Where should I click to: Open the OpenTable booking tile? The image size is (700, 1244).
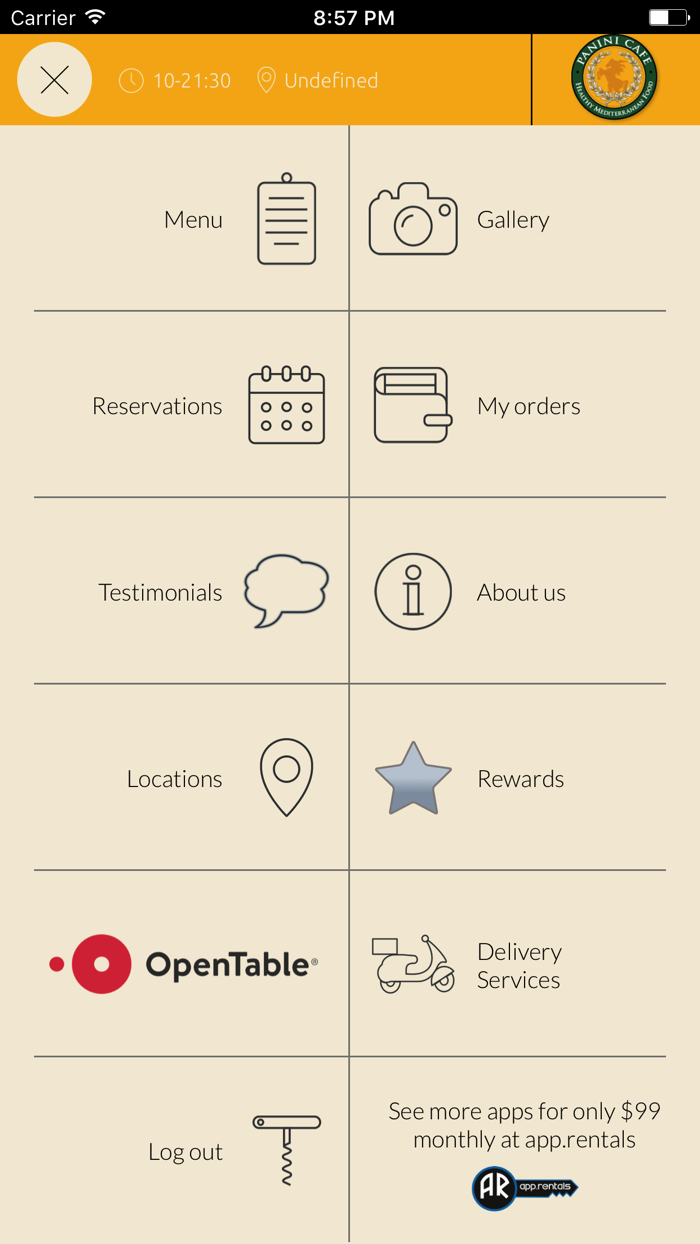click(x=192, y=964)
